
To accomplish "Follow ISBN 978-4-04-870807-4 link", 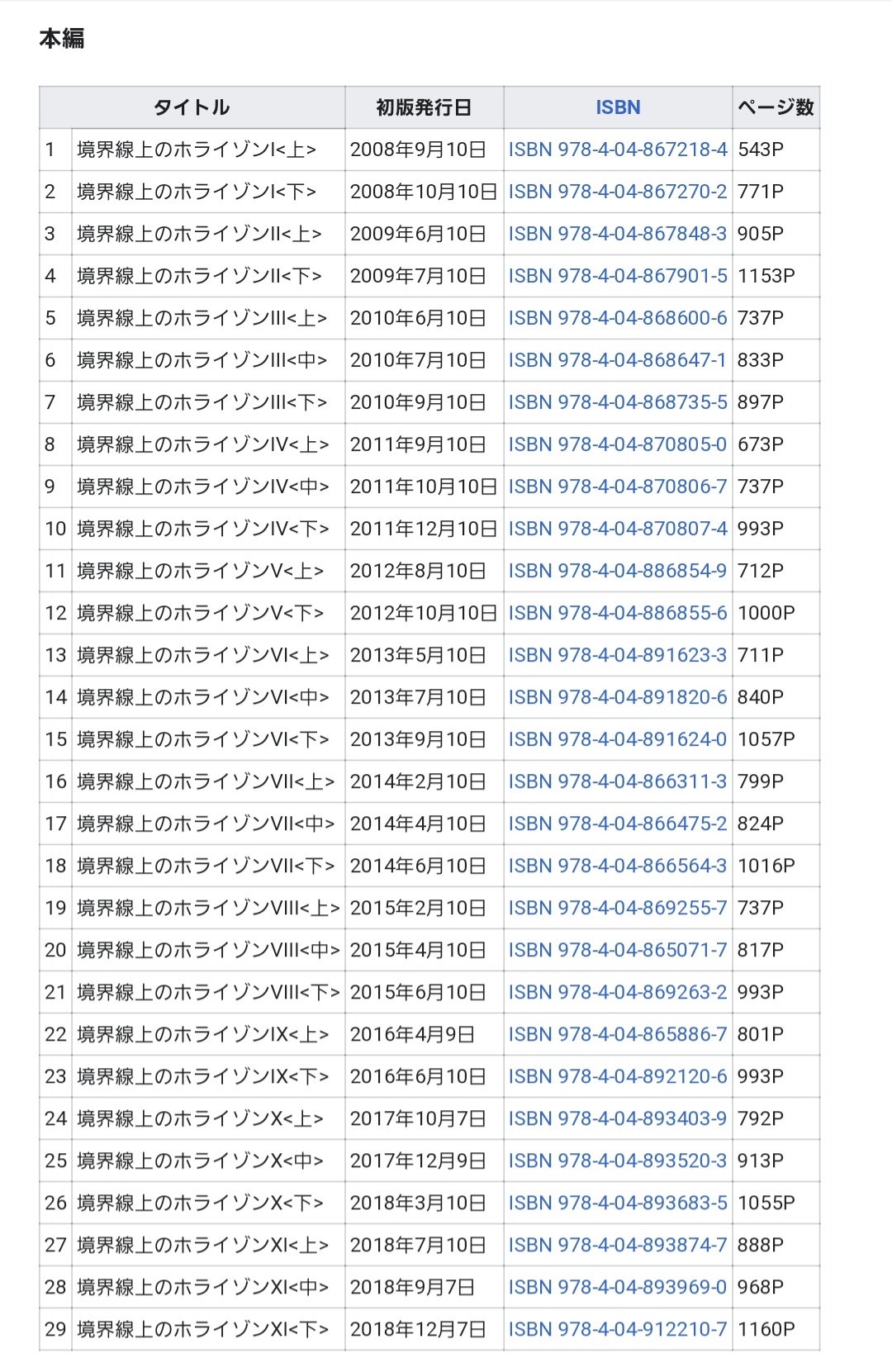I will (x=618, y=529).
